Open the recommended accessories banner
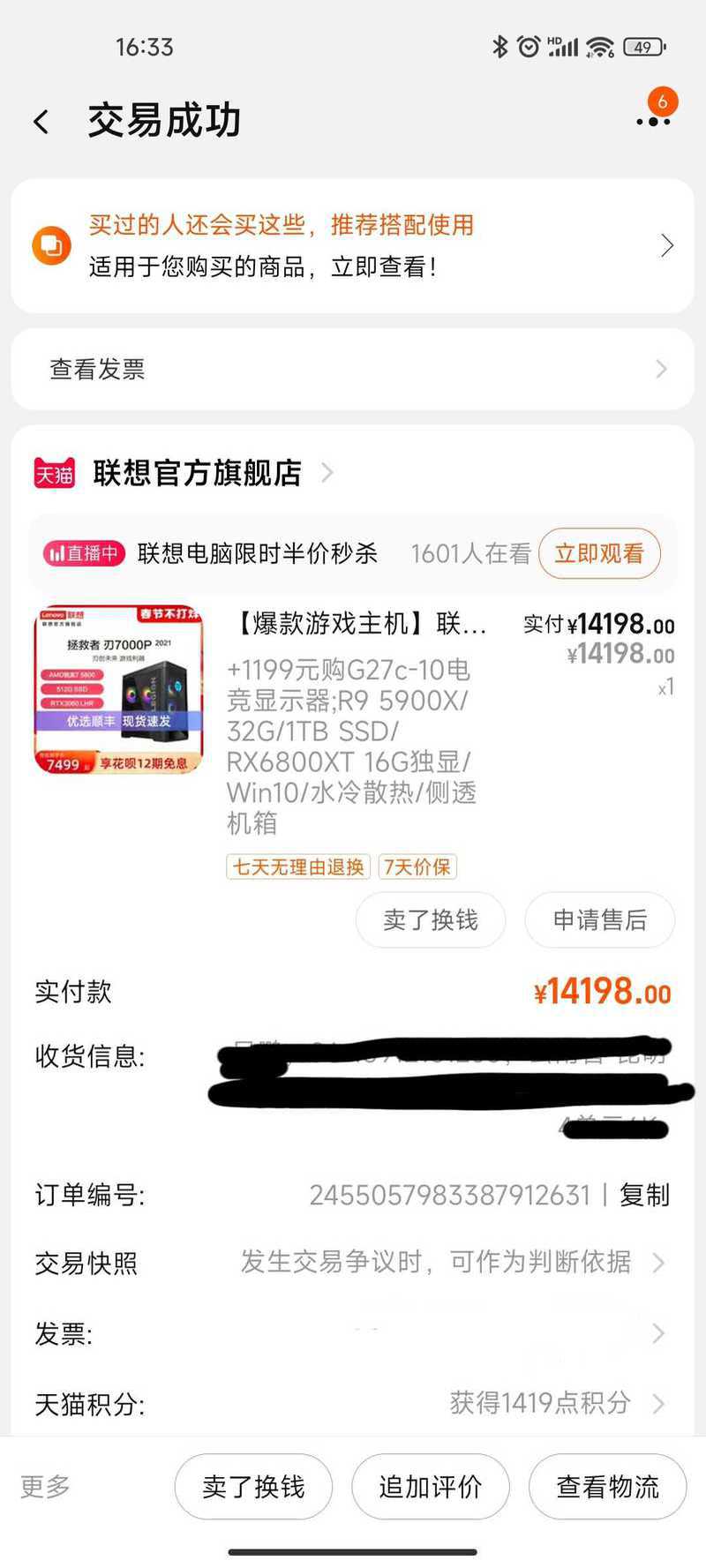 click(x=352, y=245)
